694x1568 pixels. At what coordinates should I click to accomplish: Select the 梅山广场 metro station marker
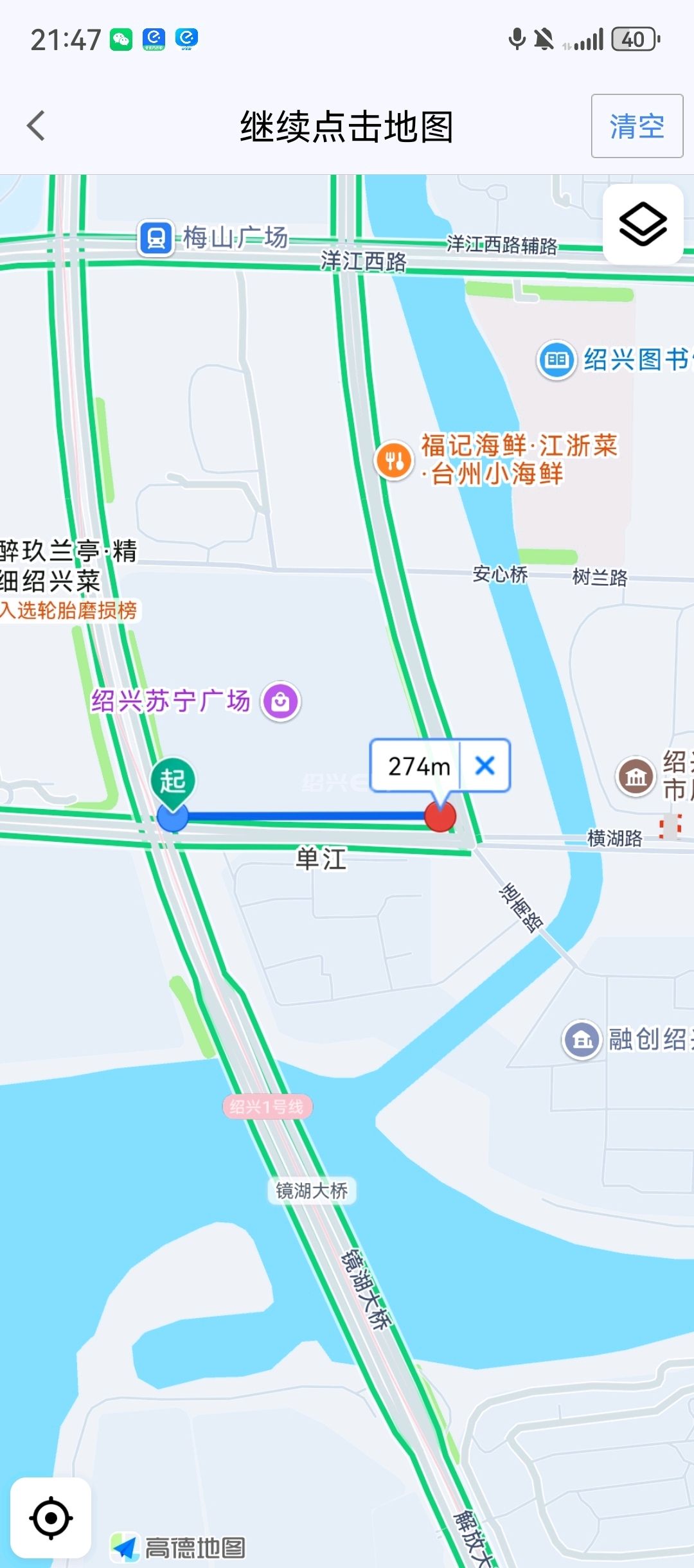click(x=156, y=238)
